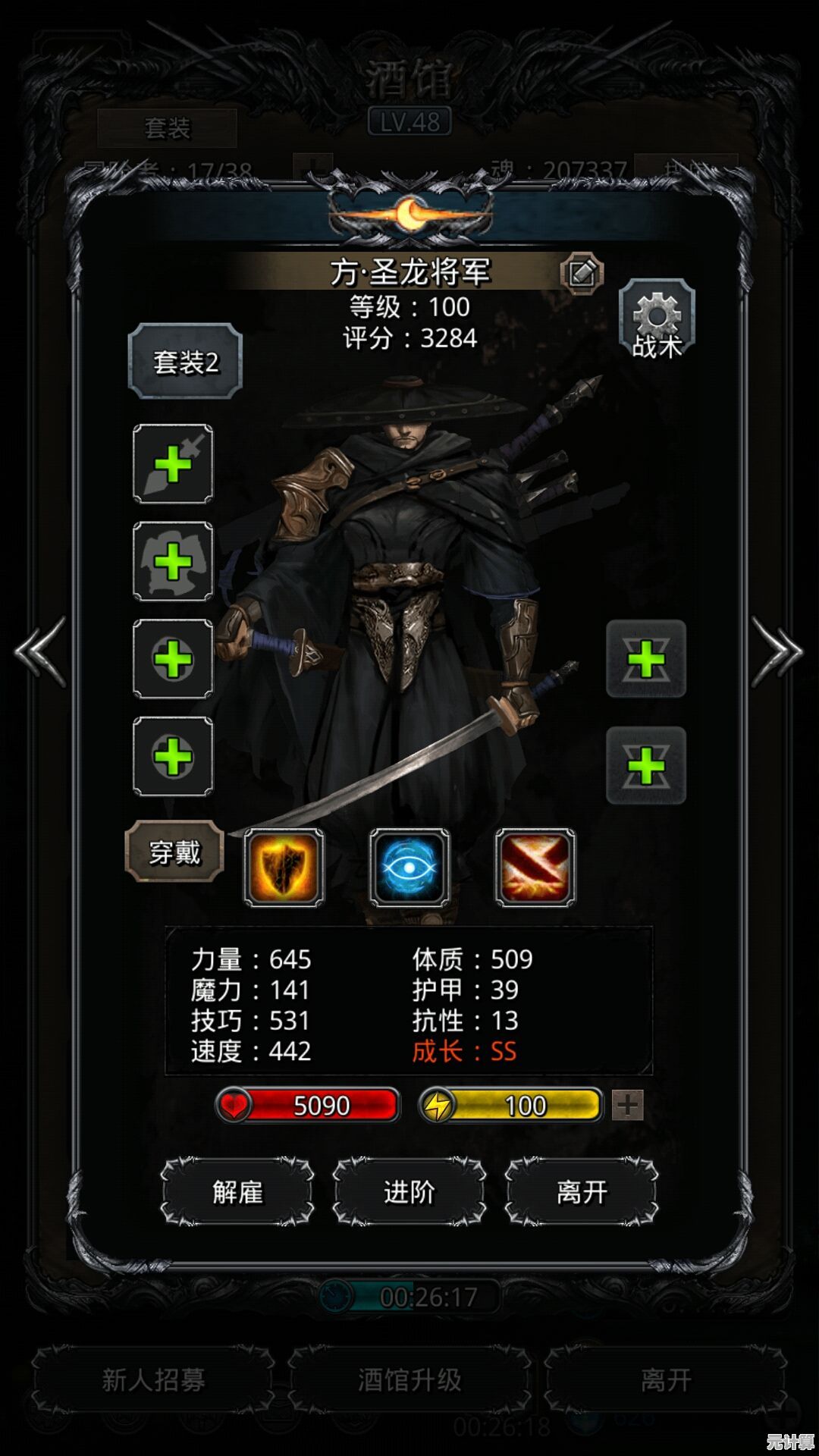Advance the hero with 进阶
This screenshot has width=819, height=1456.
409,1192
